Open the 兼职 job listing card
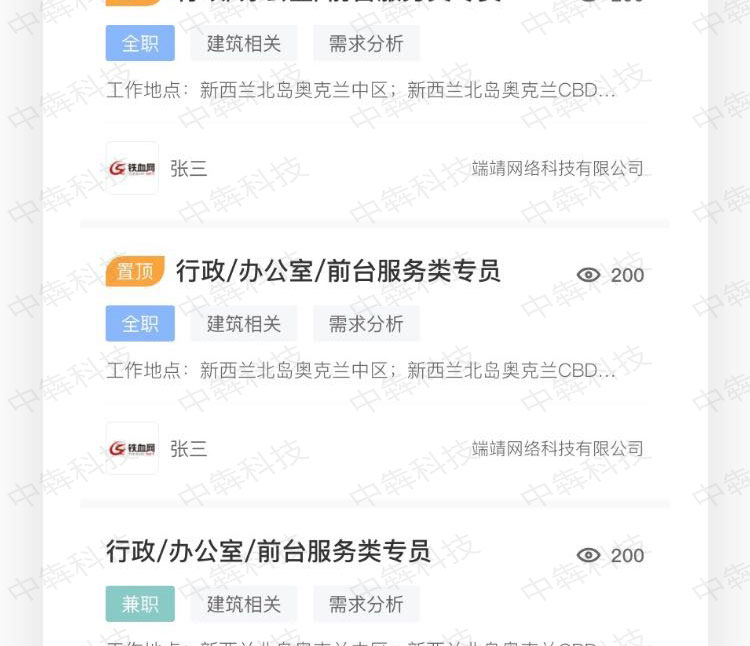The image size is (750, 646). (x=268, y=551)
